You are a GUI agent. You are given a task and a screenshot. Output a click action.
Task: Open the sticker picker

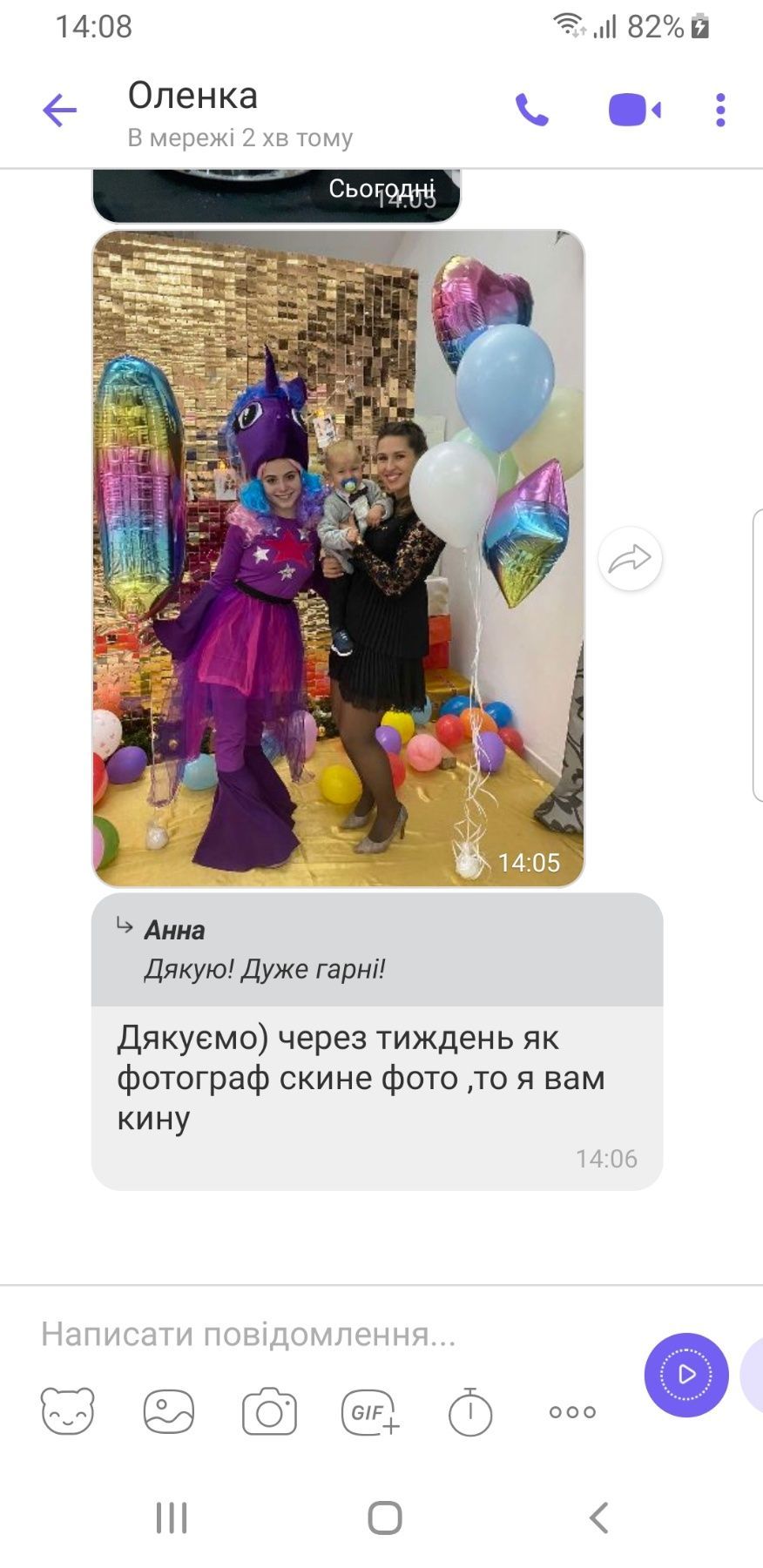(x=68, y=1411)
